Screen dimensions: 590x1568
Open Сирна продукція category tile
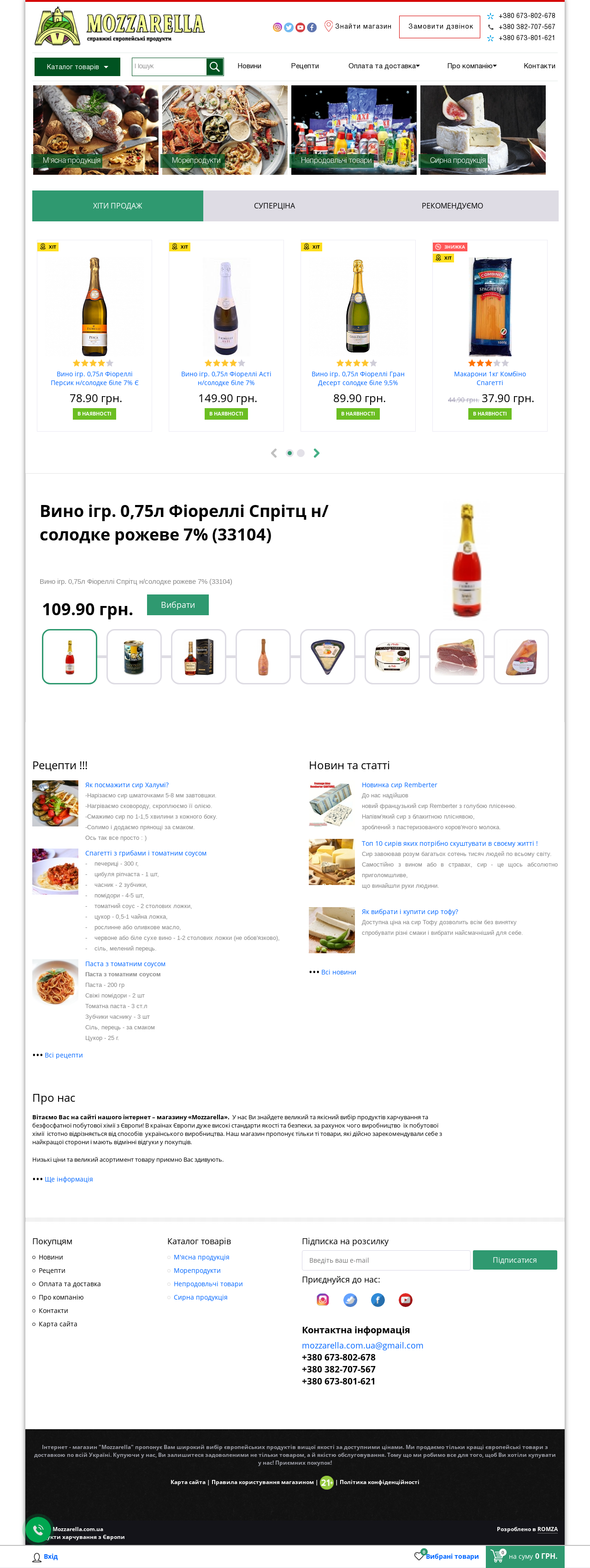[482, 130]
